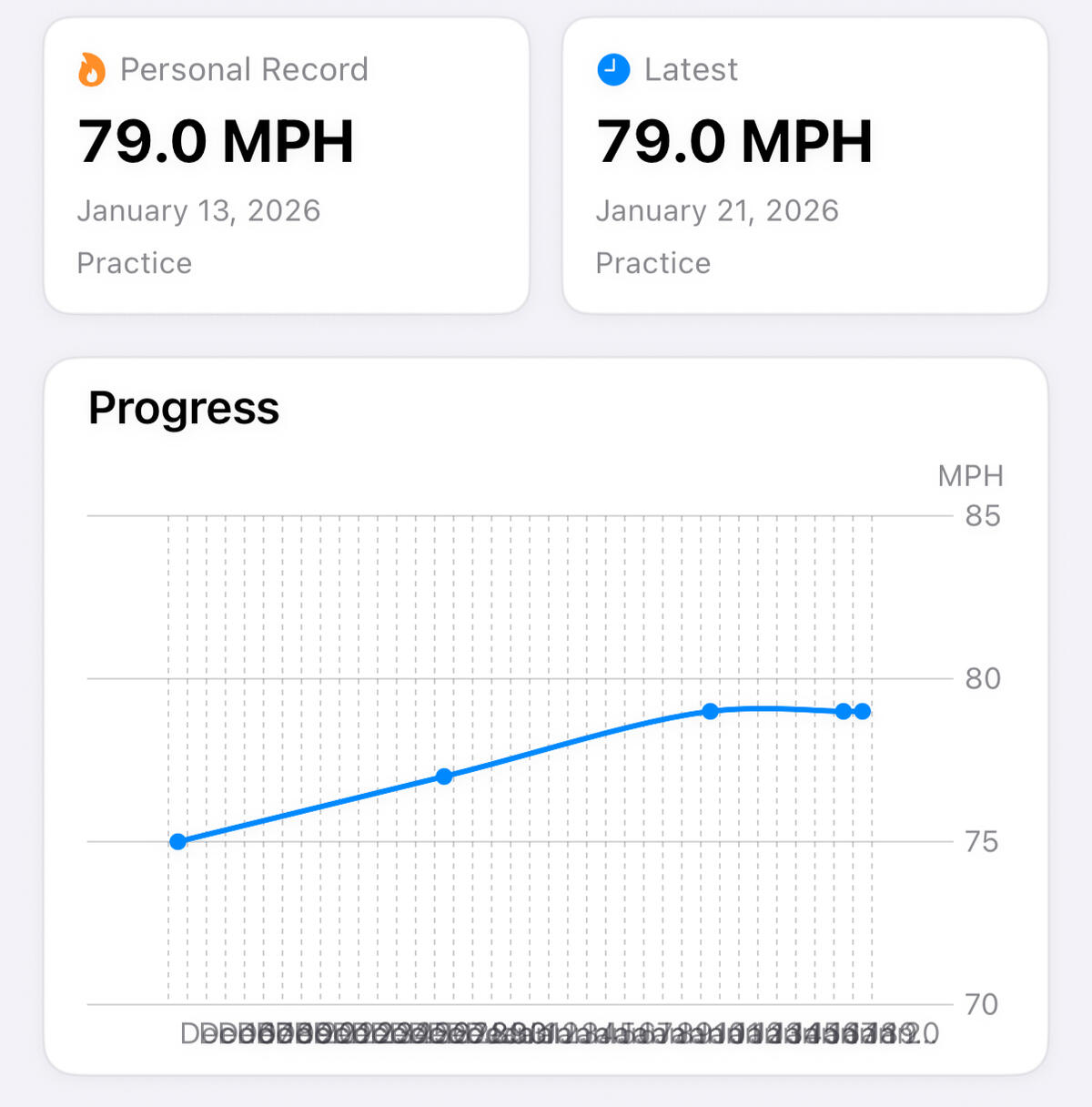Open the Personal Record card

coord(287,166)
